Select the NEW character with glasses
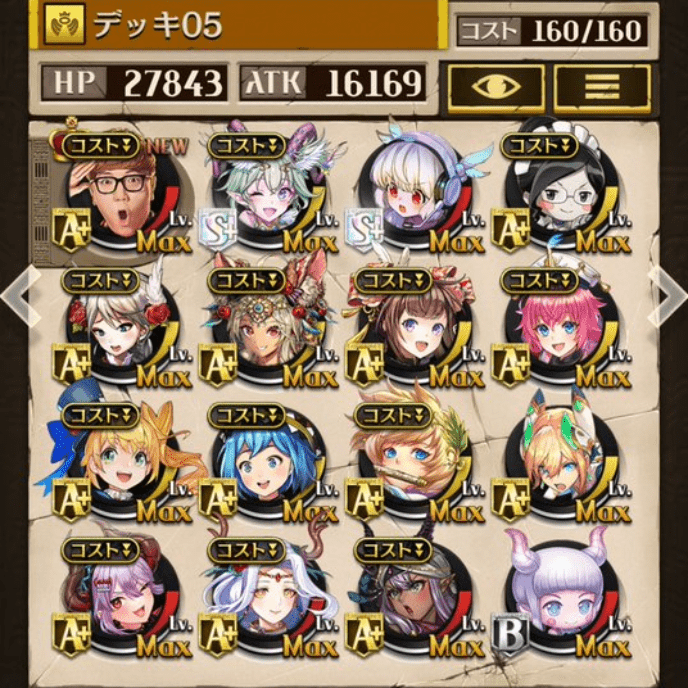688x688 pixels. 117,199
